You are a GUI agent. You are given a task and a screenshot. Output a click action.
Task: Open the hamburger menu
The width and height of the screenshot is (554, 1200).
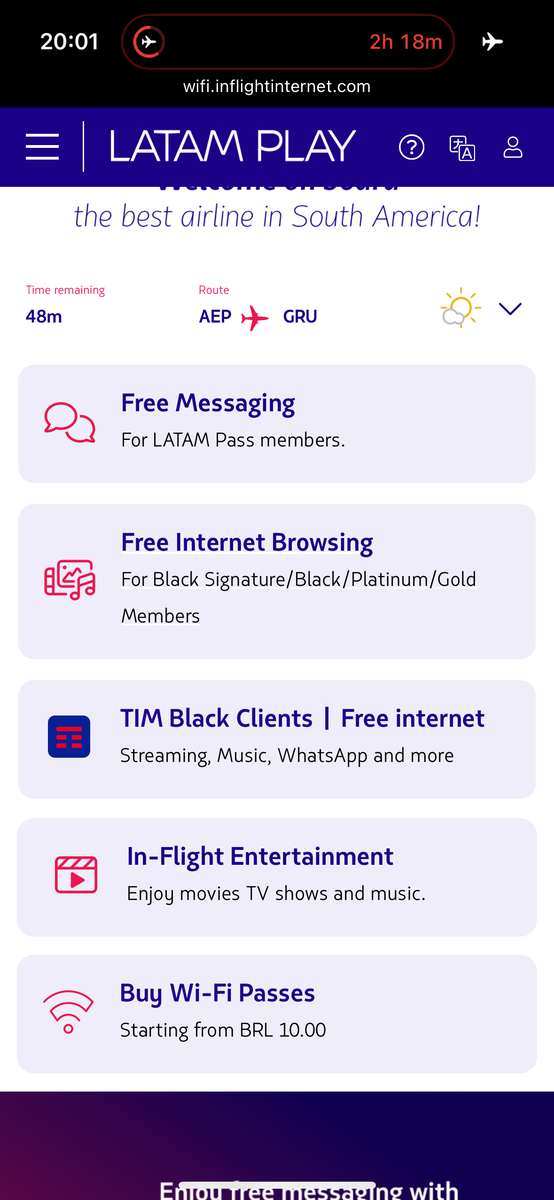pyautogui.click(x=42, y=147)
